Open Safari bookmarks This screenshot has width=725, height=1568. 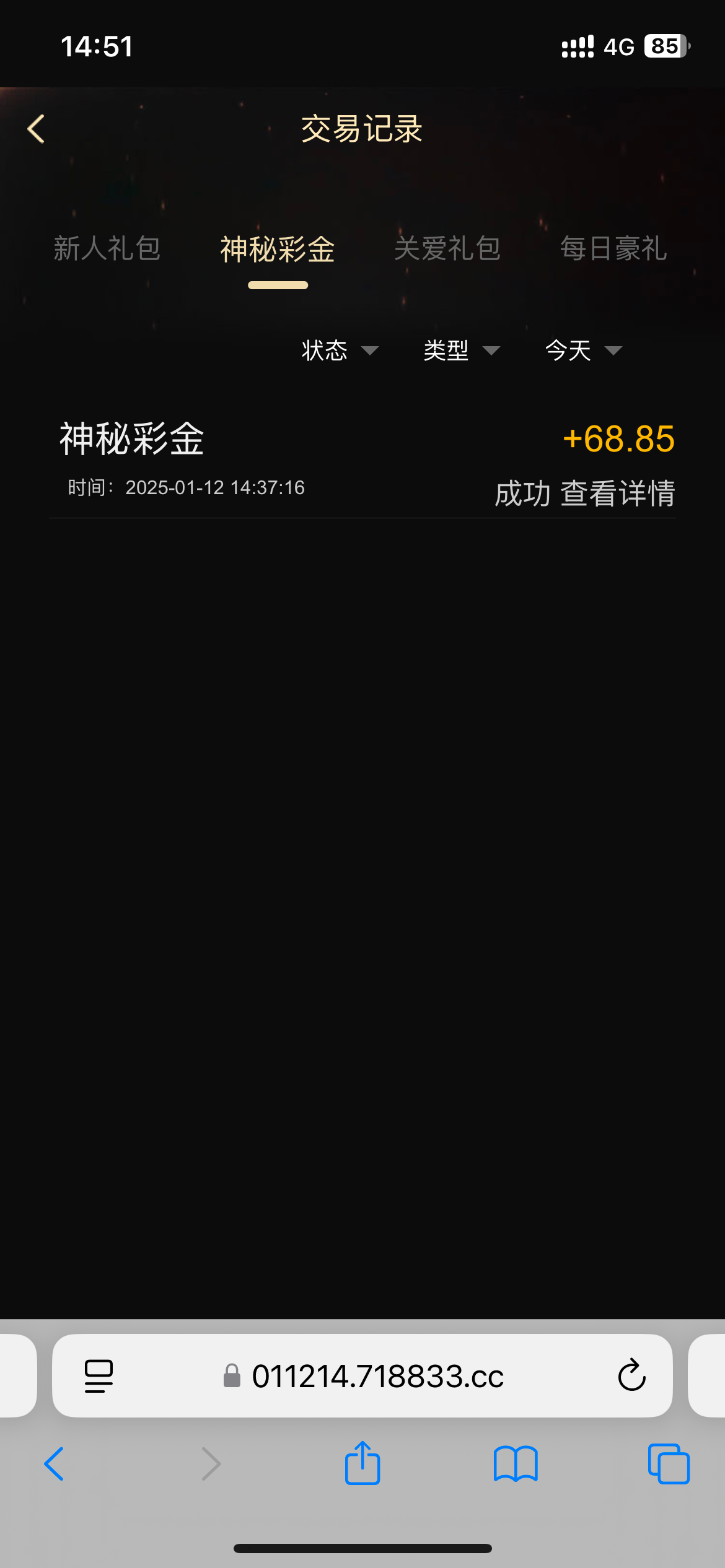(516, 1464)
